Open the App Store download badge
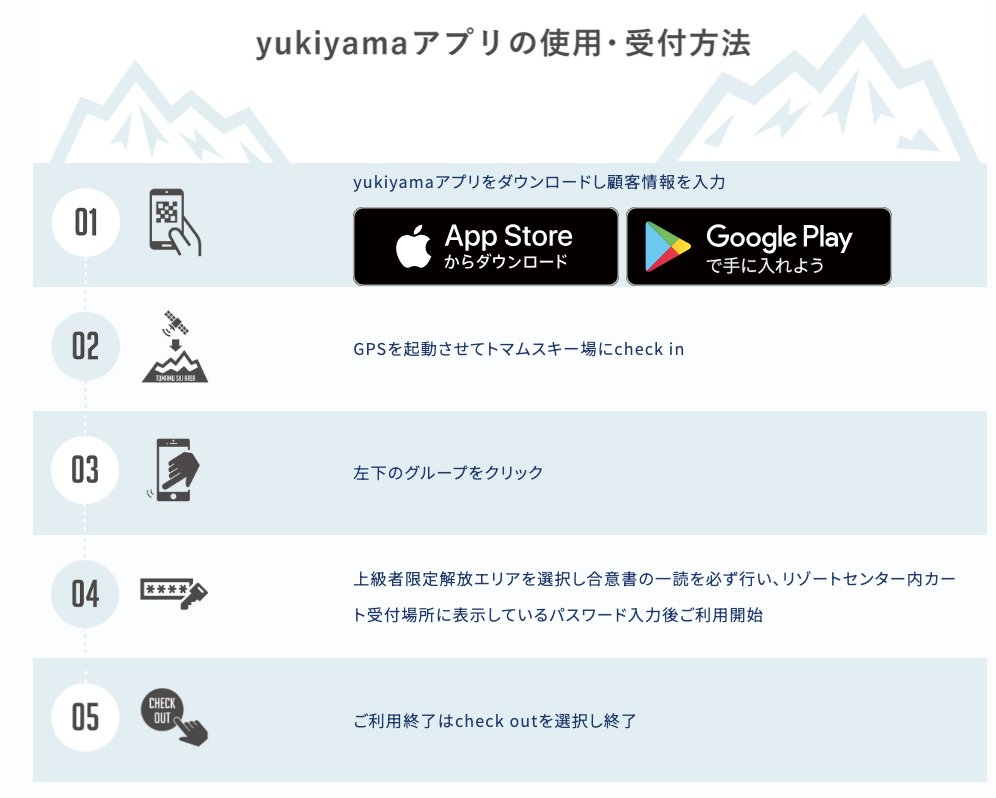The height and width of the screenshot is (798, 996). click(486, 247)
